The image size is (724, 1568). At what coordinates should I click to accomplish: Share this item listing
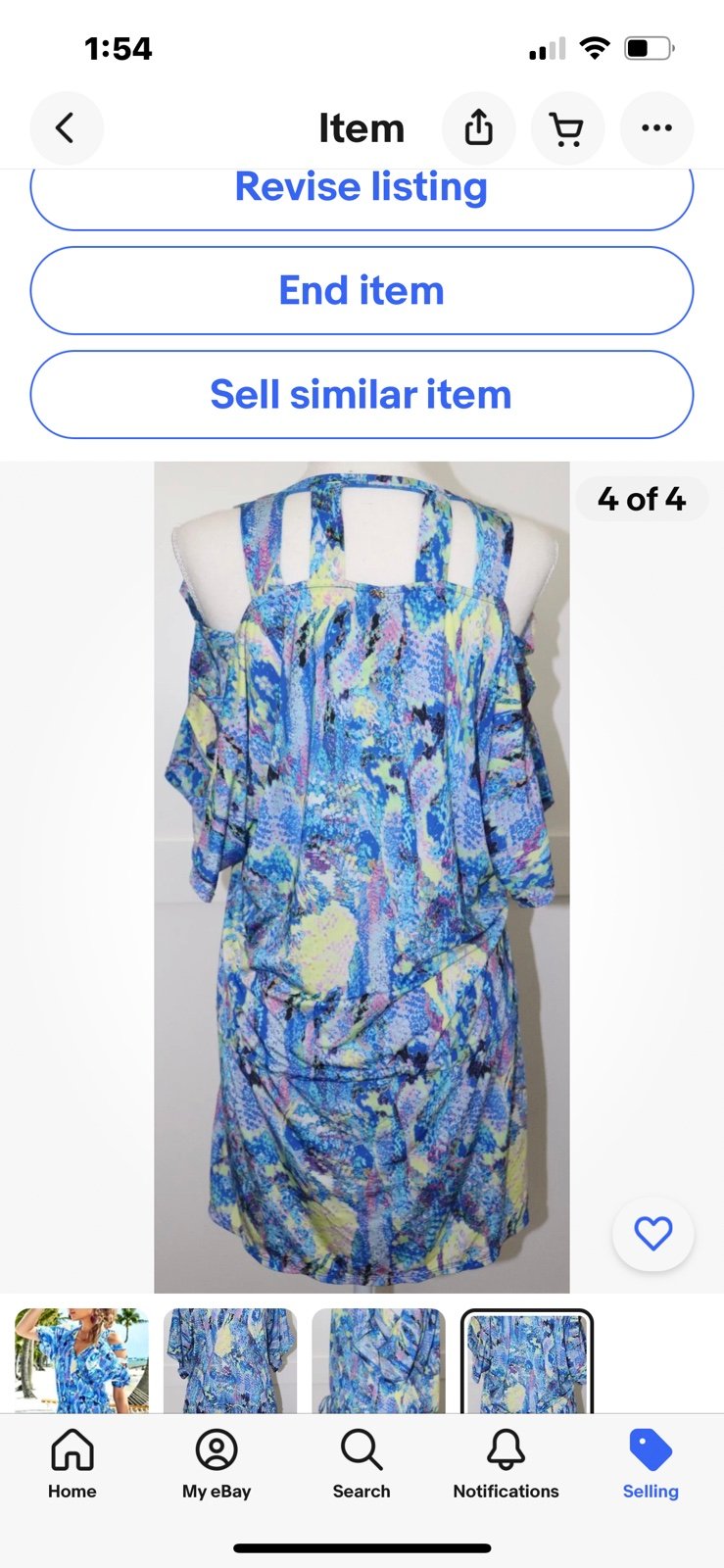479,128
